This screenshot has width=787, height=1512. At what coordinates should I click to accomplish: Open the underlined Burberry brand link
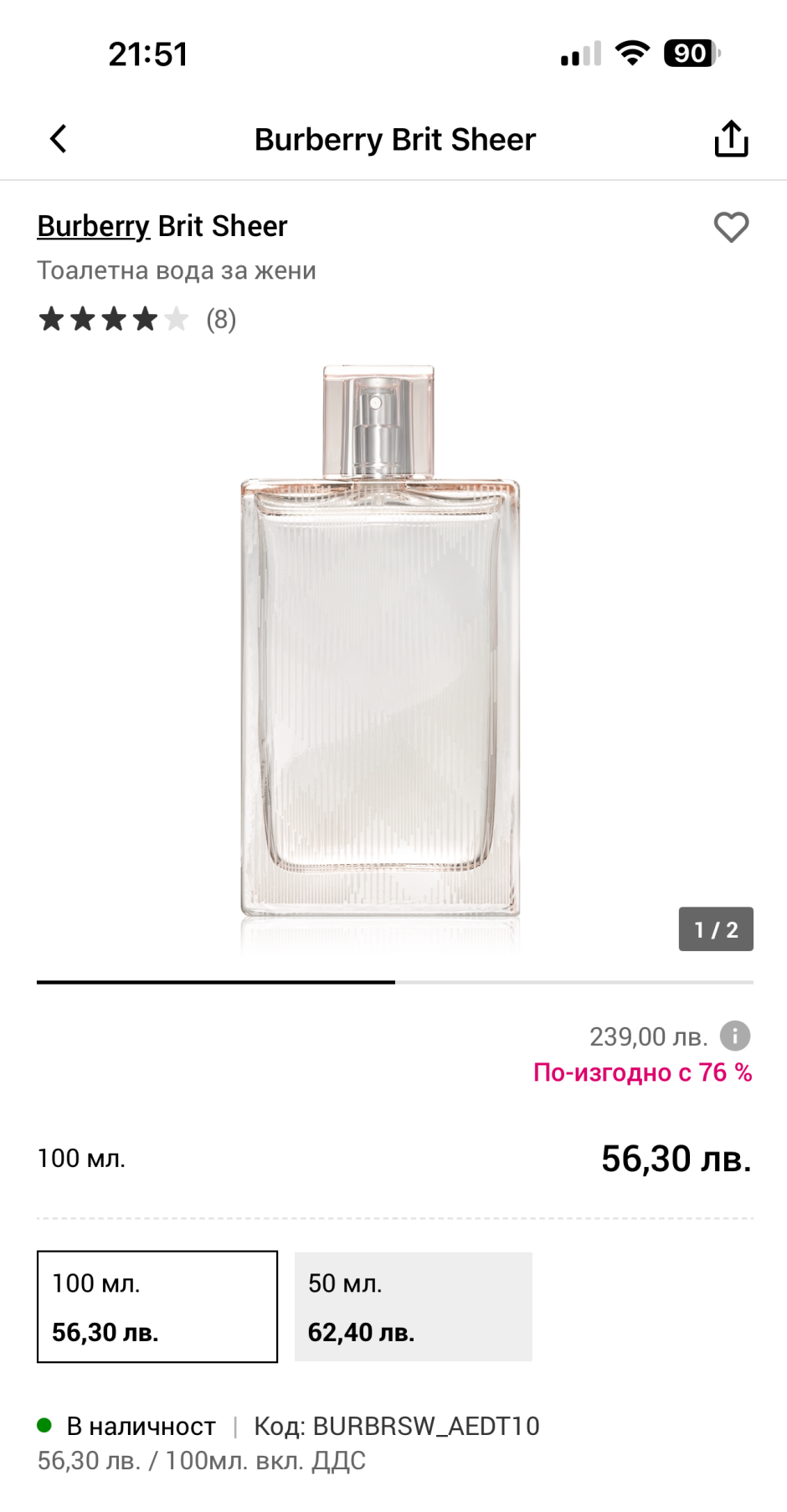(x=93, y=226)
